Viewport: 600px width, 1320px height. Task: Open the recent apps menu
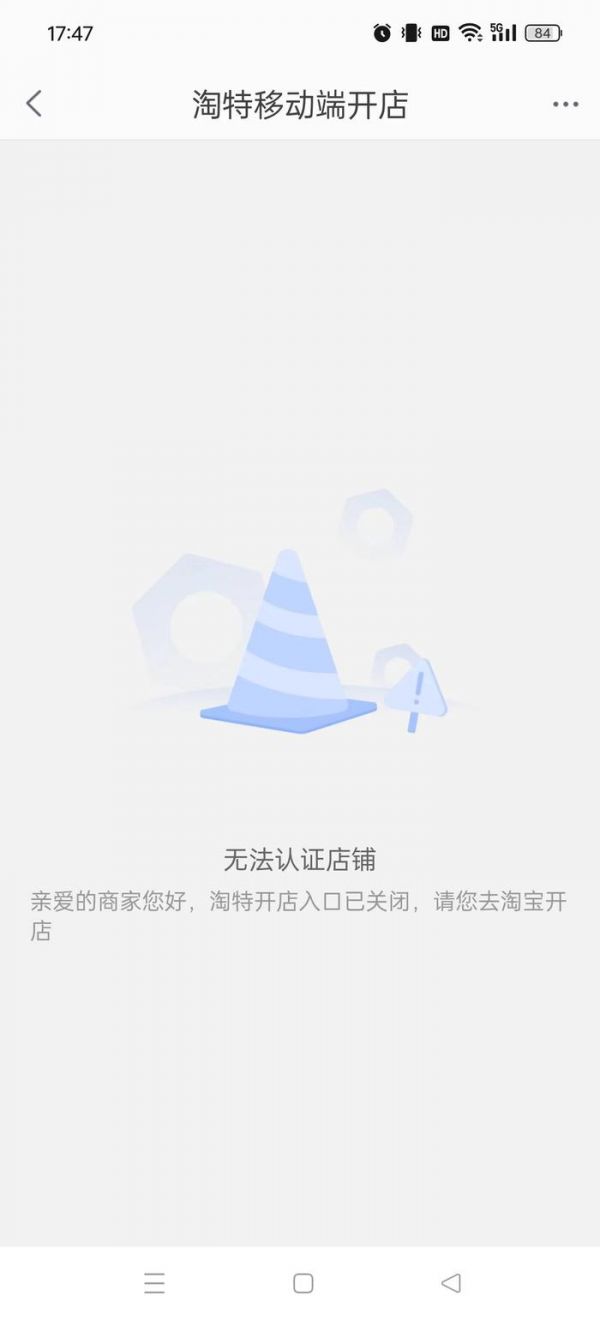pos(154,1283)
